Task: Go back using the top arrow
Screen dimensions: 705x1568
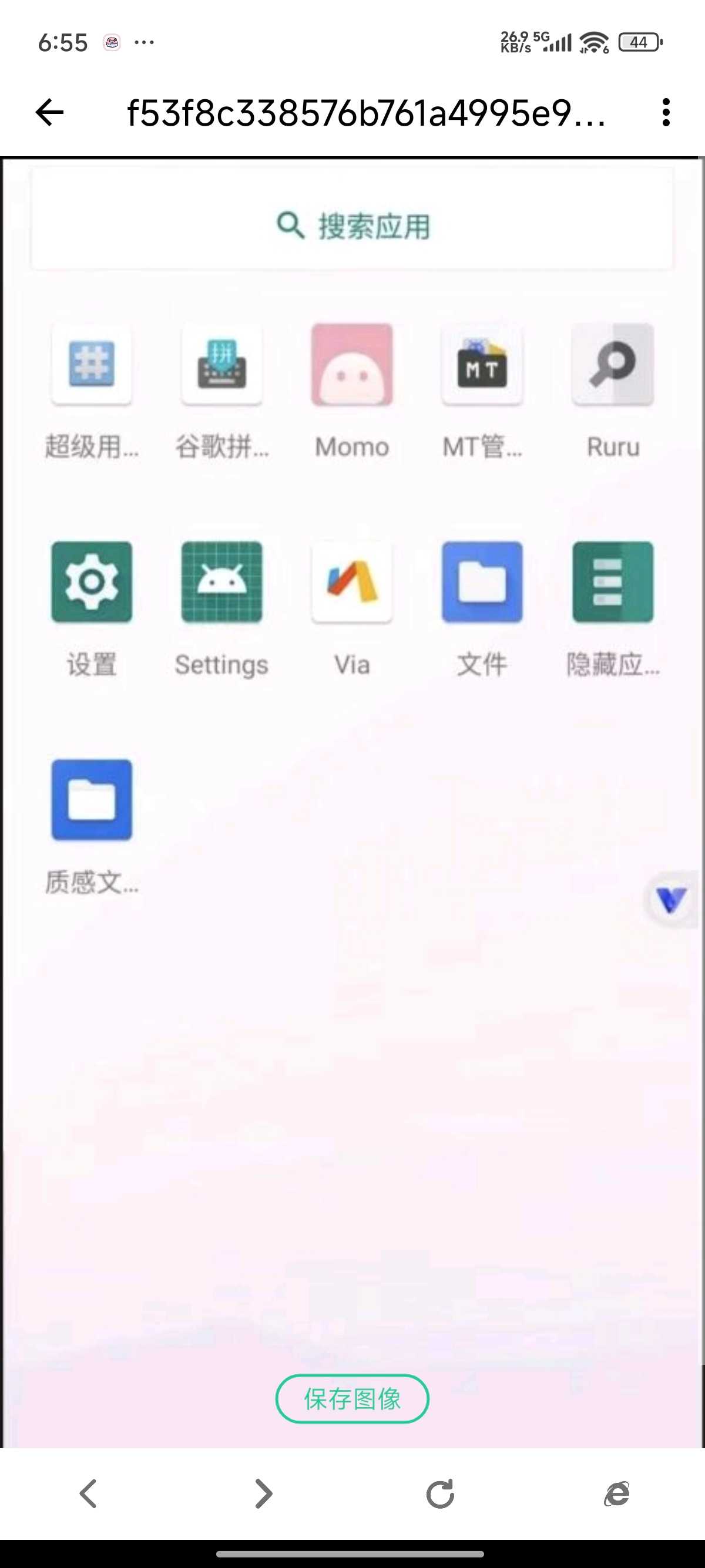Action: pyautogui.click(x=49, y=113)
